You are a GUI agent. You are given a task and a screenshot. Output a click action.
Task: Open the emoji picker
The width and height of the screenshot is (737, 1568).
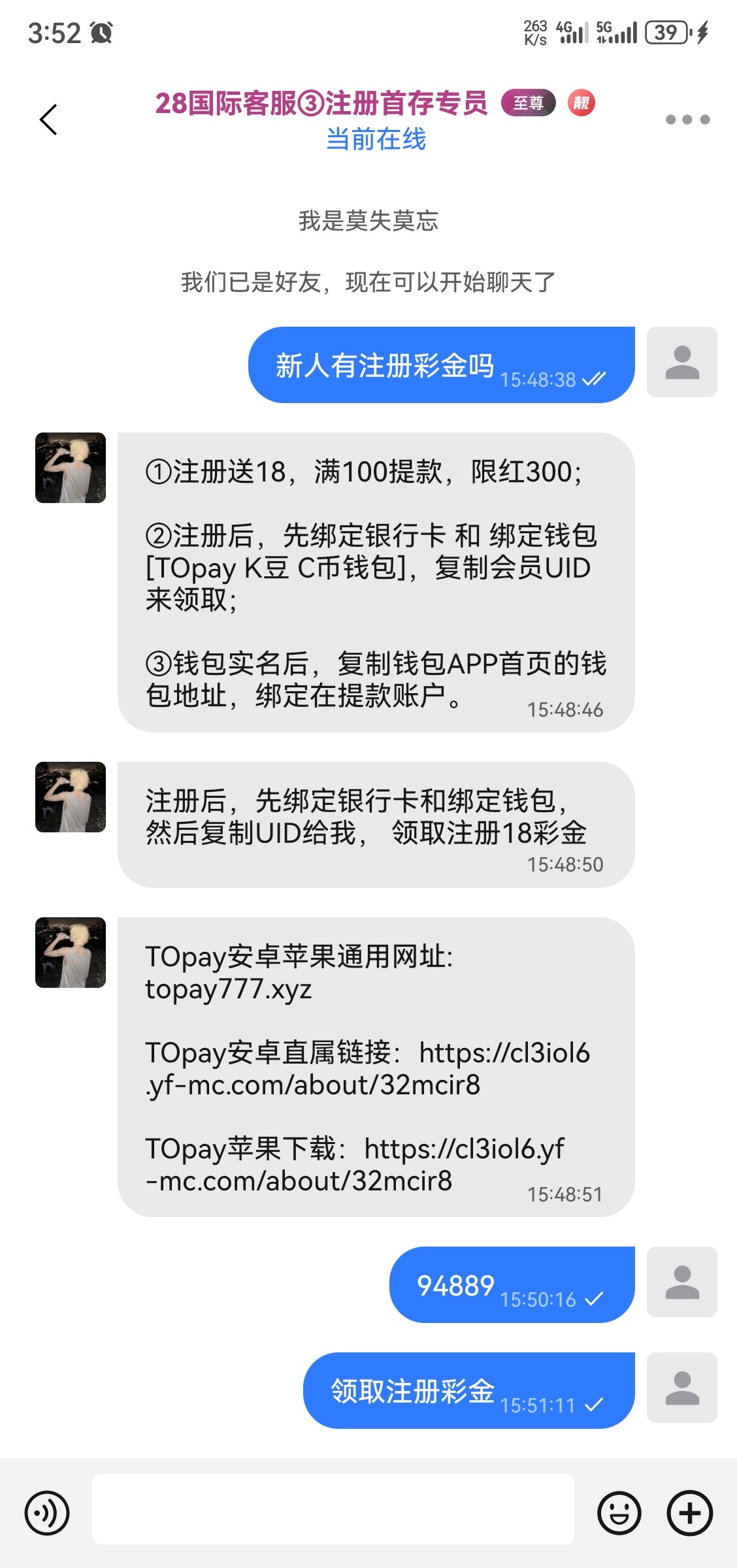click(619, 1512)
